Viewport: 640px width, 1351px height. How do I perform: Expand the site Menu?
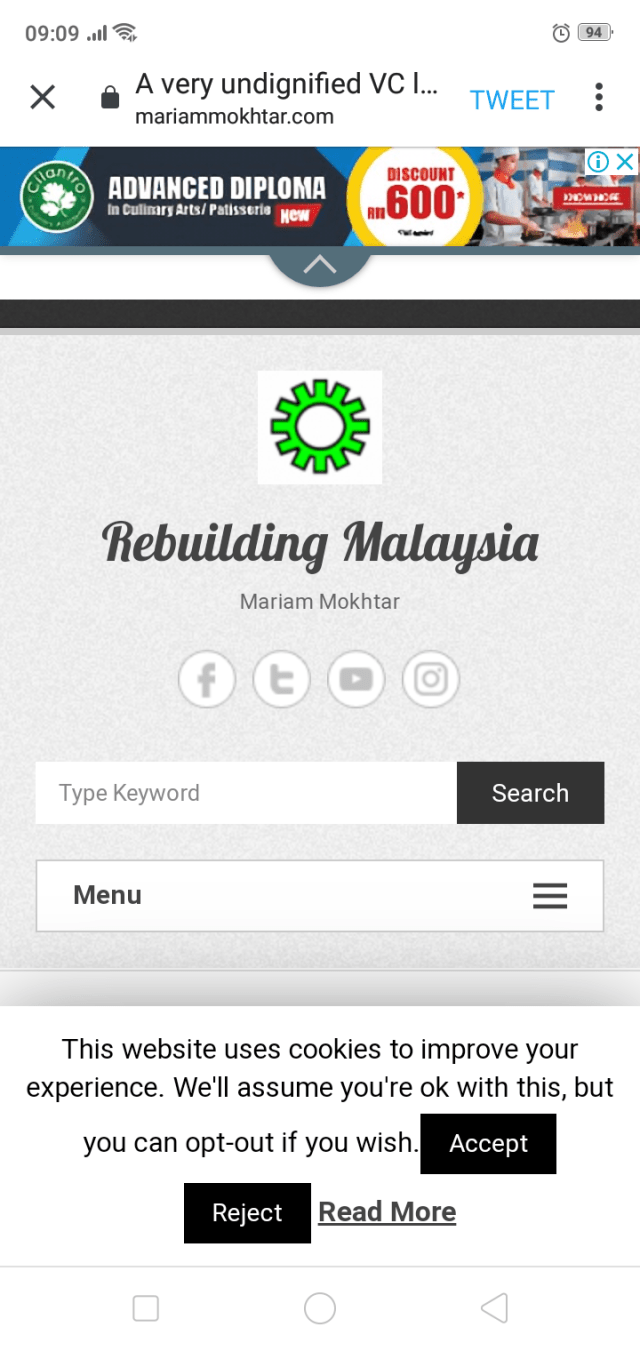(320, 895)
